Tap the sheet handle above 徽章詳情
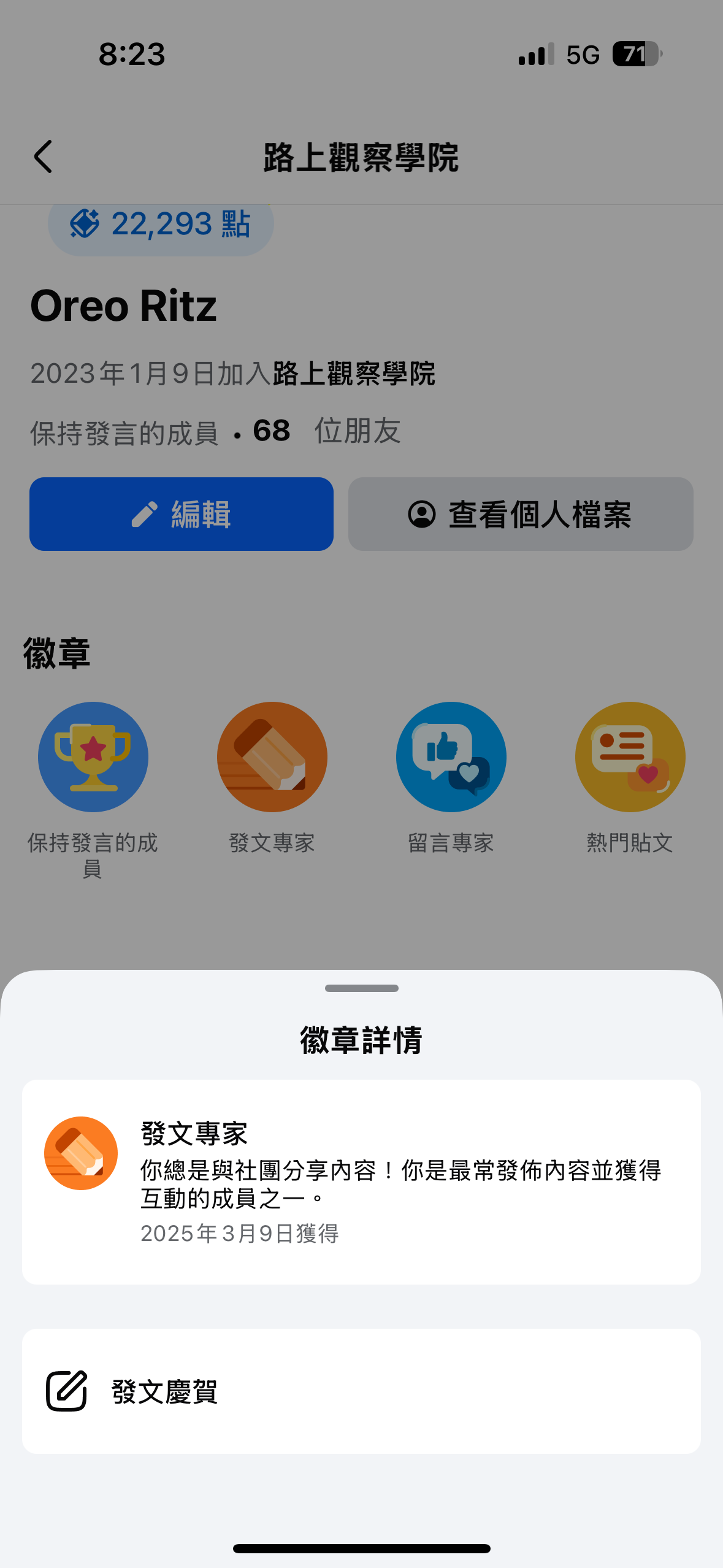This screenshot has height=1568, width=723. (x=361, y=988)
